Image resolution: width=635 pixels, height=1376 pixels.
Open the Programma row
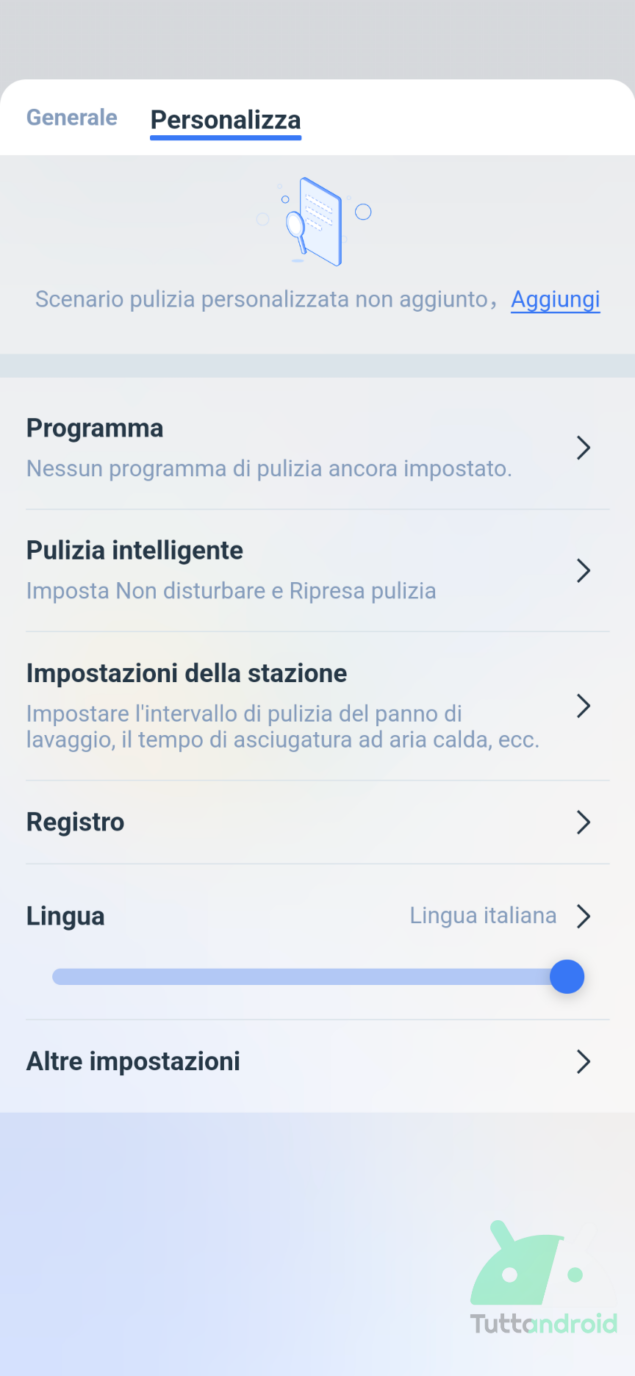pyautogui.click(x=317, y=448)
